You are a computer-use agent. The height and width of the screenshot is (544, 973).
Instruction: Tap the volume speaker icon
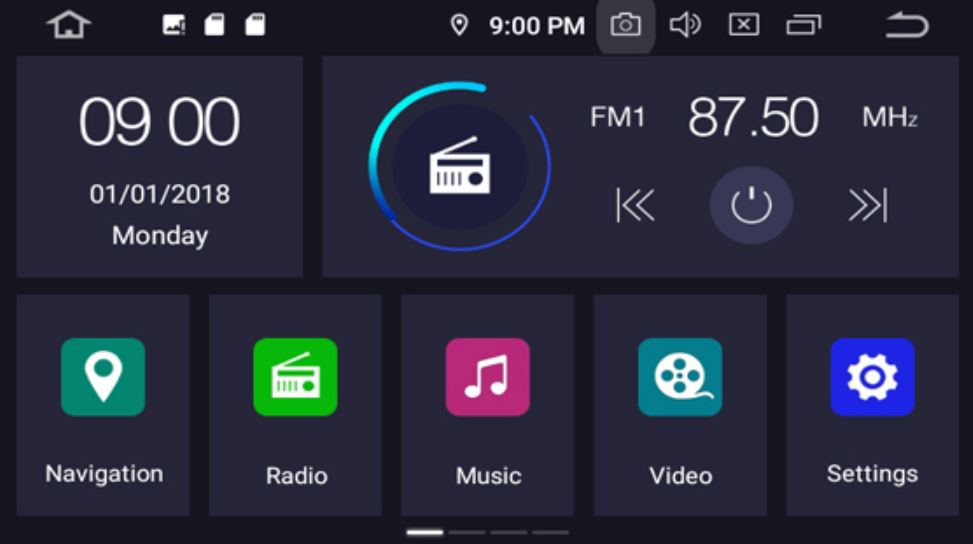(x=685, y=25)
